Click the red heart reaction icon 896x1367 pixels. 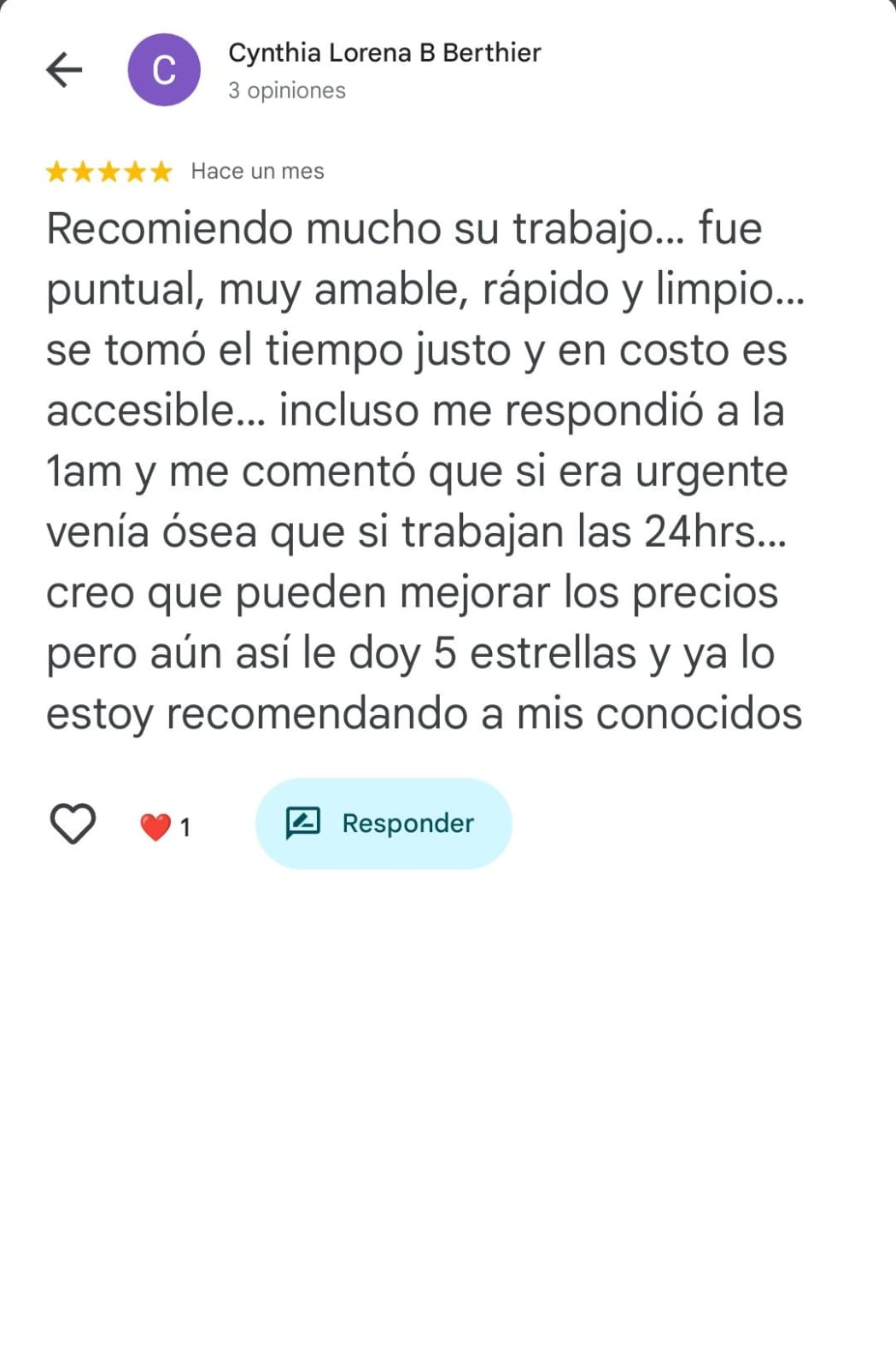pos(157,824)
